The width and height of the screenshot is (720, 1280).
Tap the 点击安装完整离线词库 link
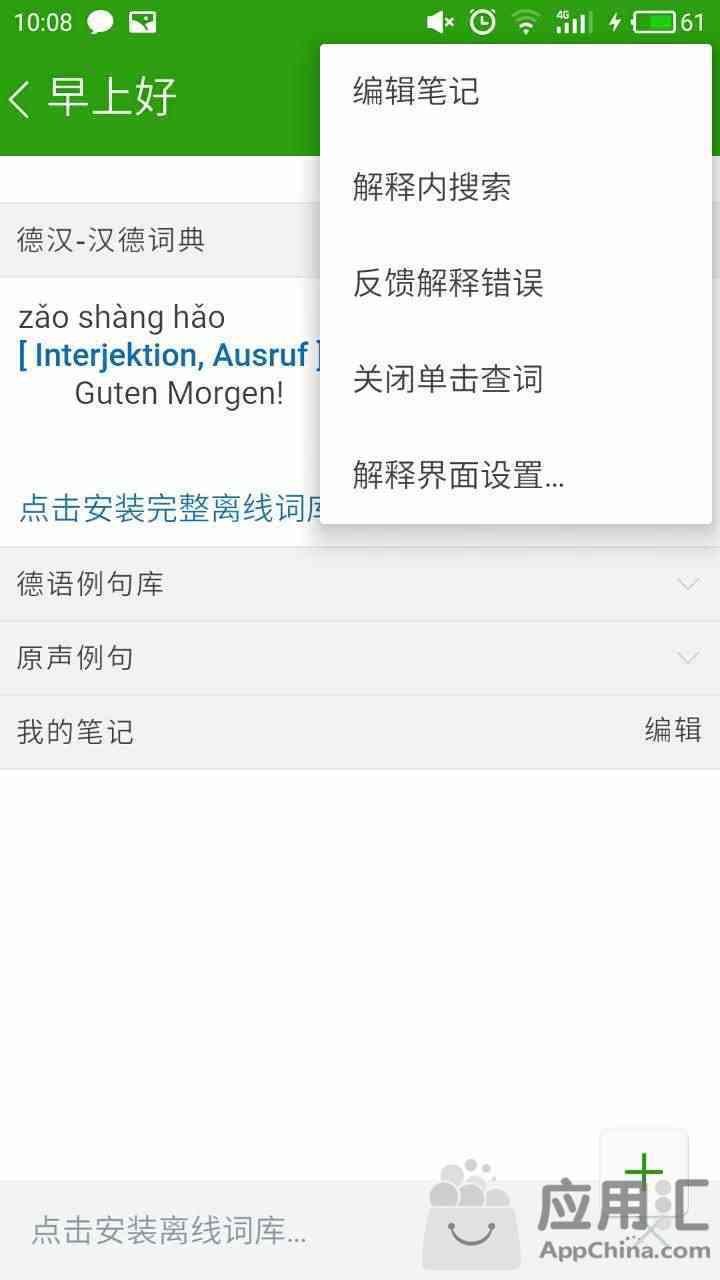point(170,508)
